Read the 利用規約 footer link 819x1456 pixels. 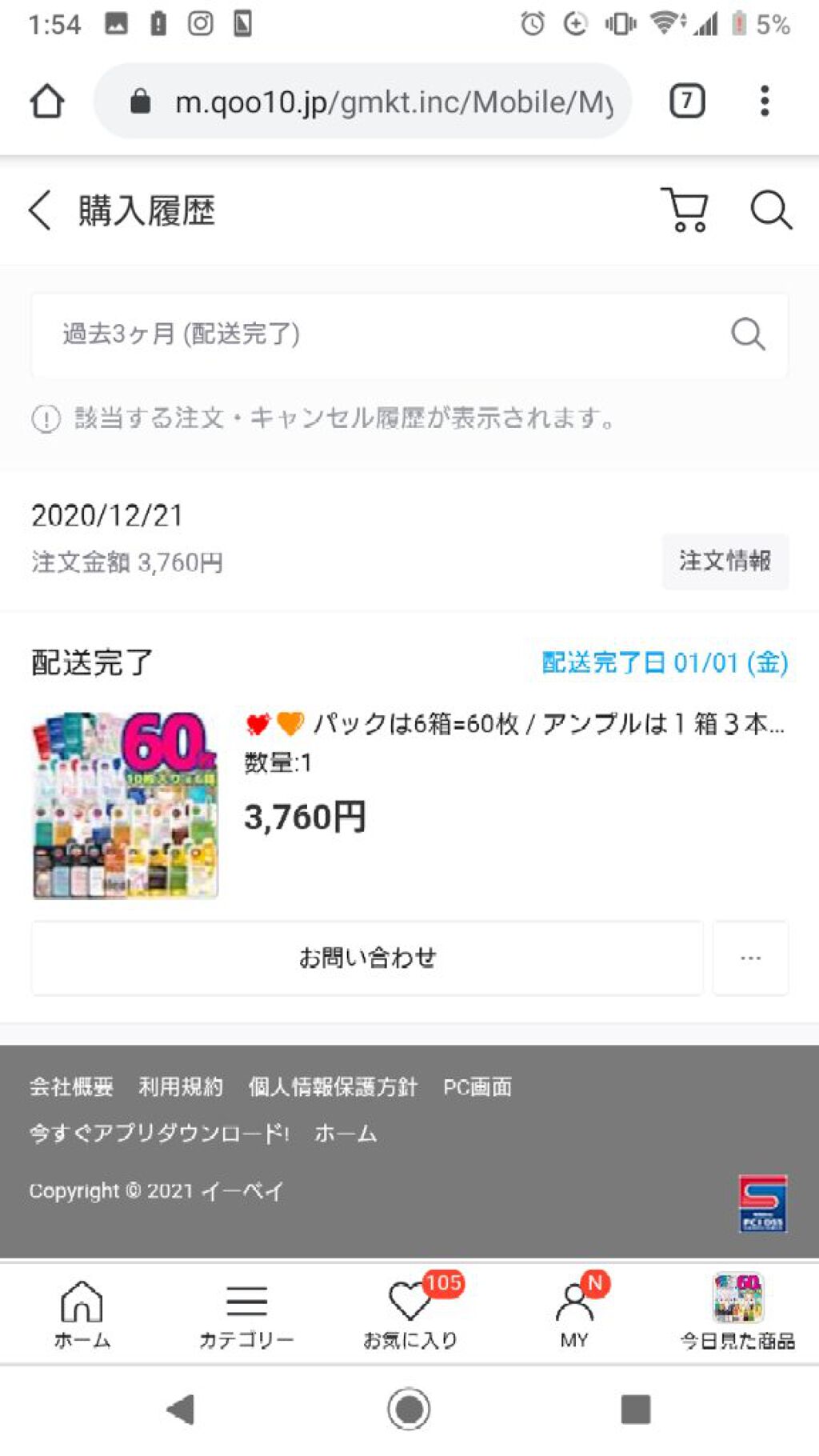click(x=181, y=1086)
